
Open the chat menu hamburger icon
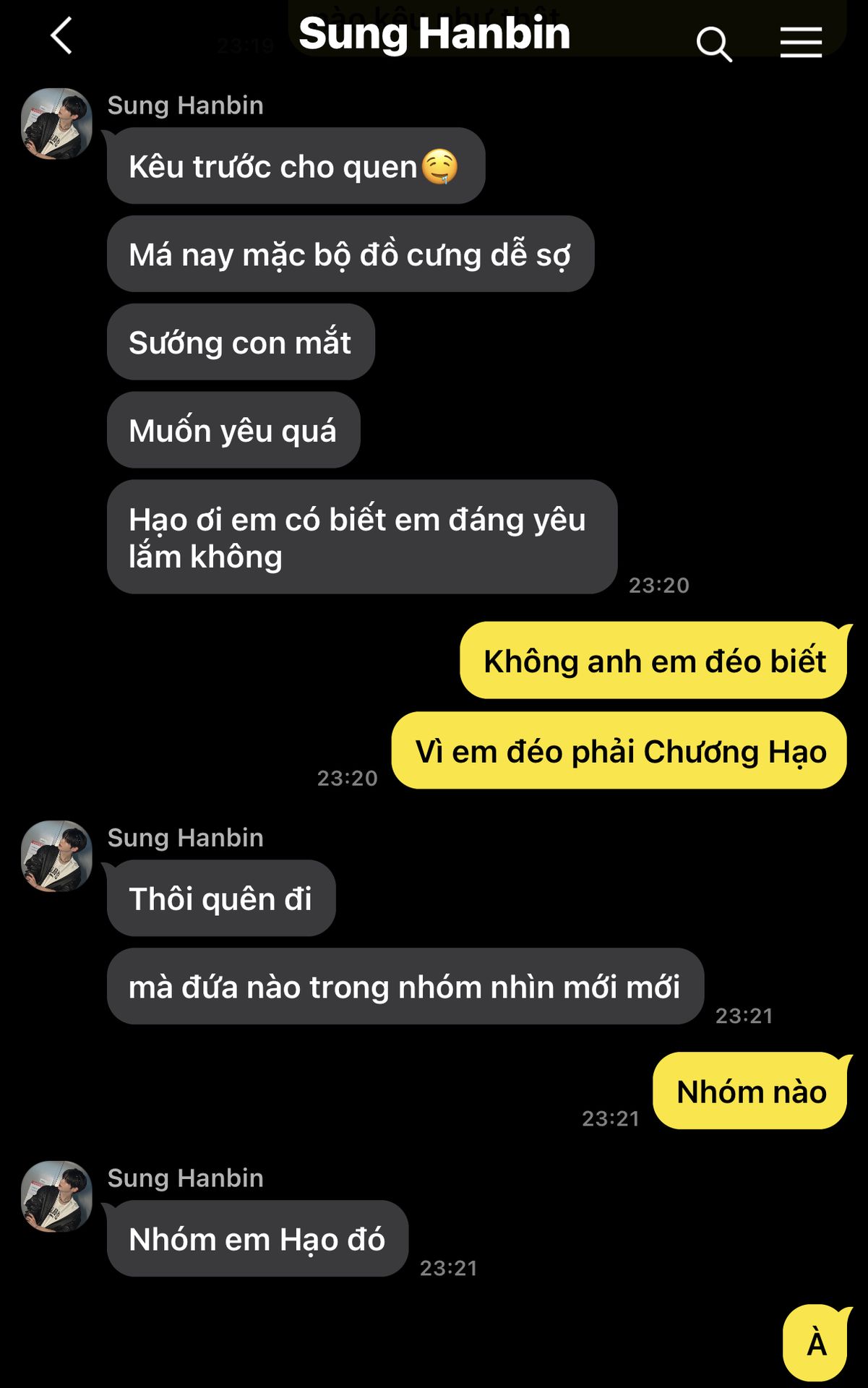tap(801, 43)
